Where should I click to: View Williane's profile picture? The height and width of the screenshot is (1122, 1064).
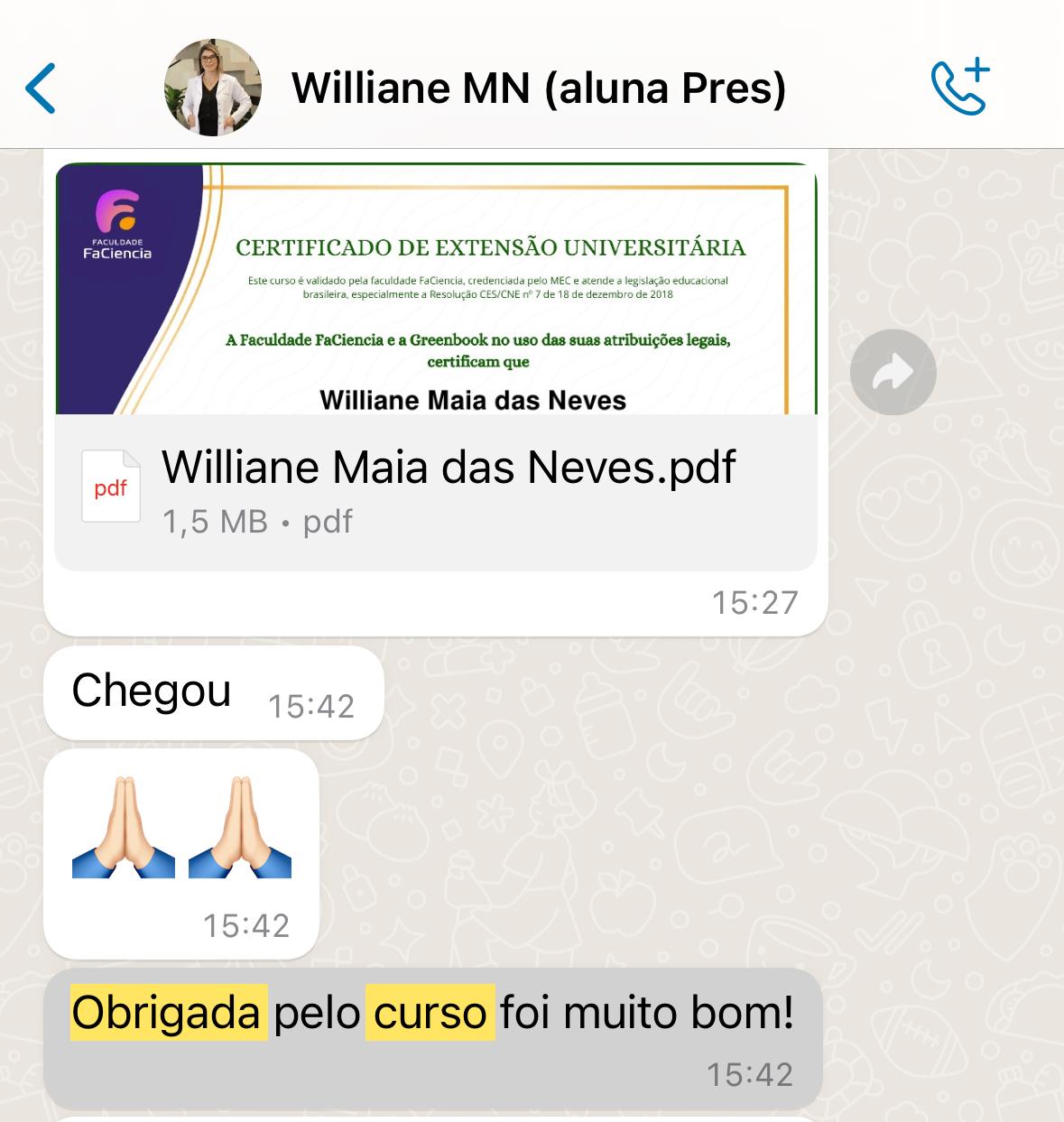point(213,88)
